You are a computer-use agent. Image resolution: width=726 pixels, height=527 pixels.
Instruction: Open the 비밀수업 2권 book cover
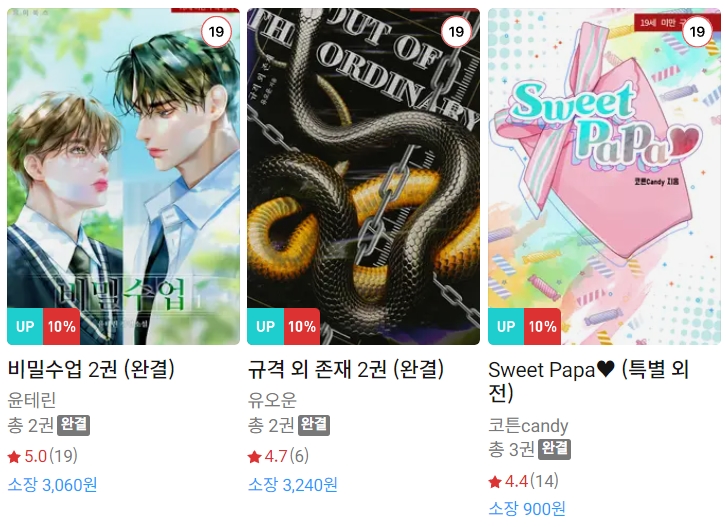coord(123,176)
